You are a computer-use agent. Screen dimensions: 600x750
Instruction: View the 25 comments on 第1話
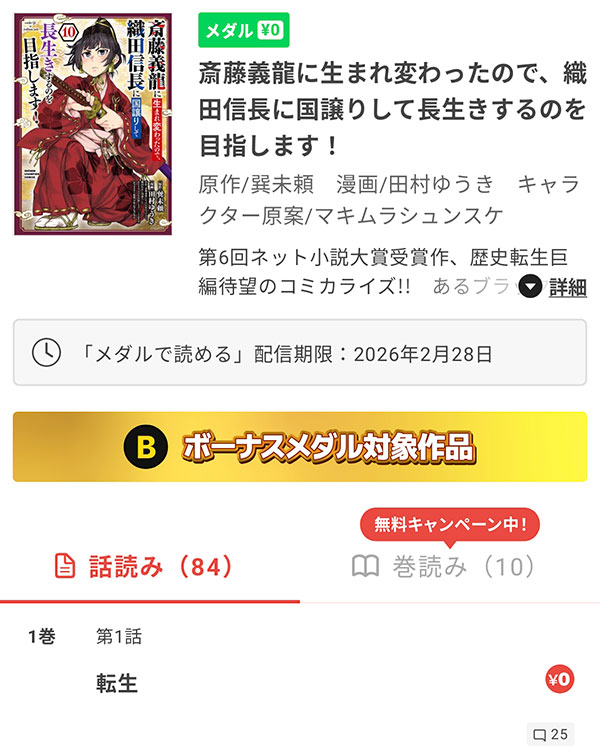click(x=550, y=735)
